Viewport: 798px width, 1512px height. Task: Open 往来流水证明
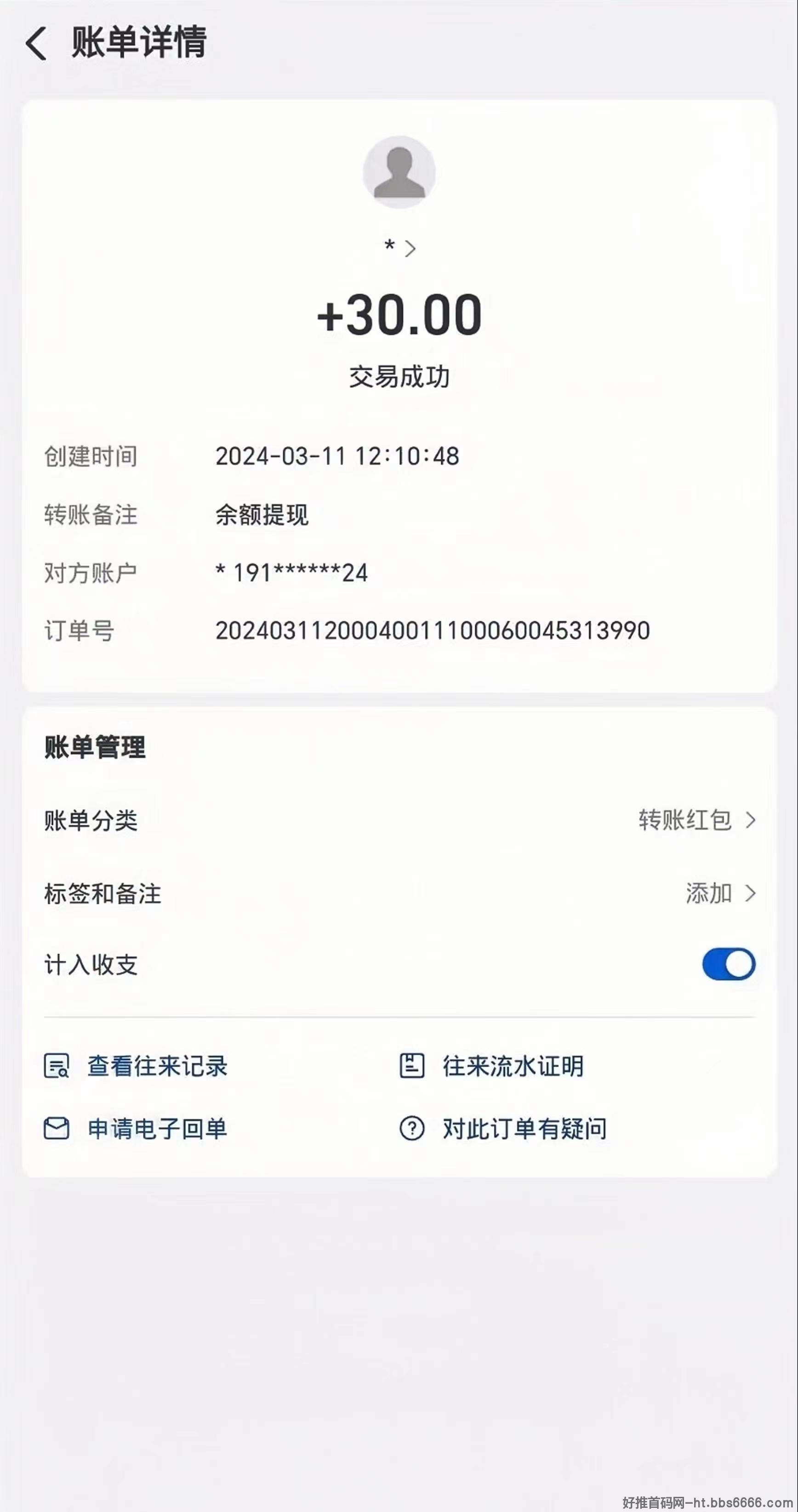point(491,1066)
